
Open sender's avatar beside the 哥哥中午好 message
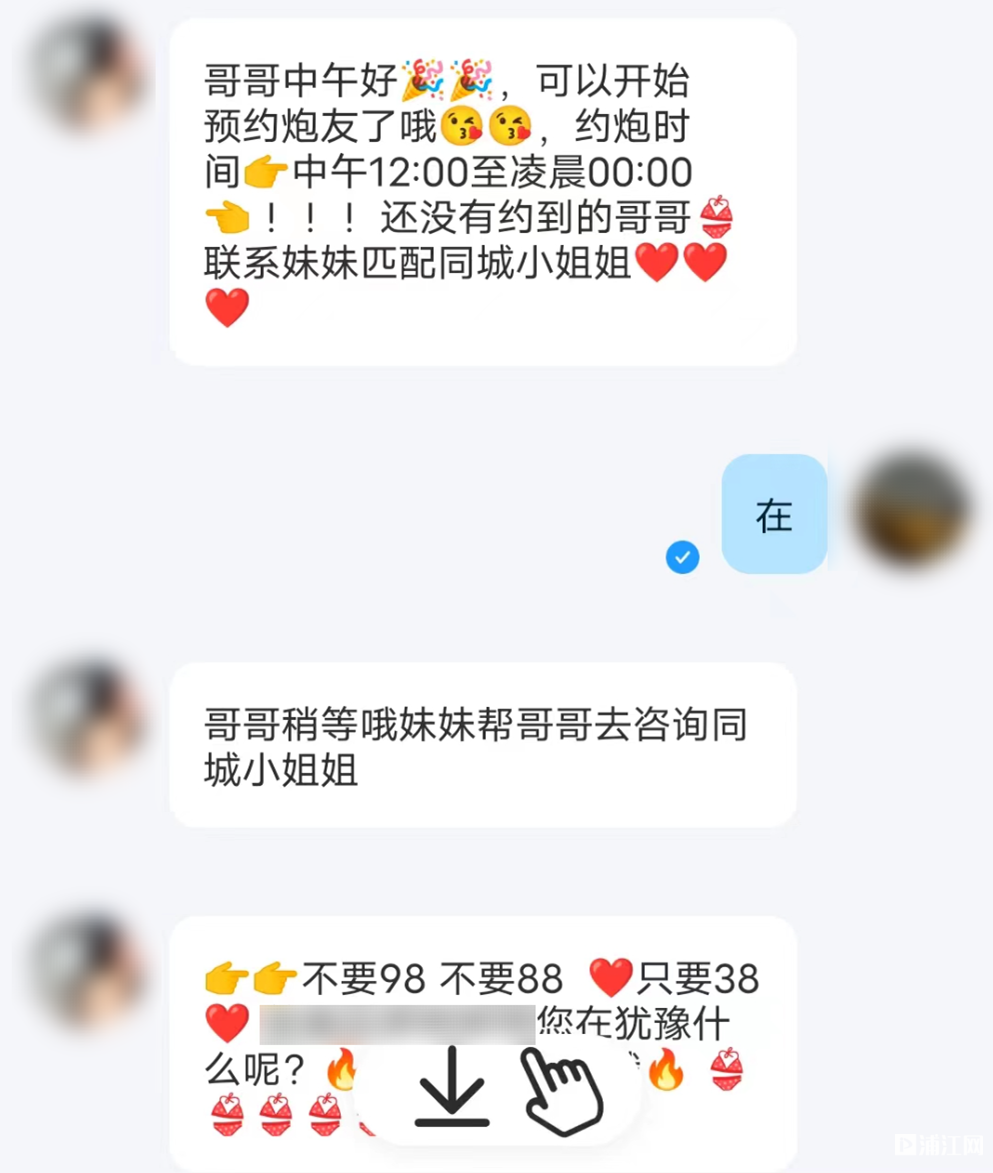point(88,75)
